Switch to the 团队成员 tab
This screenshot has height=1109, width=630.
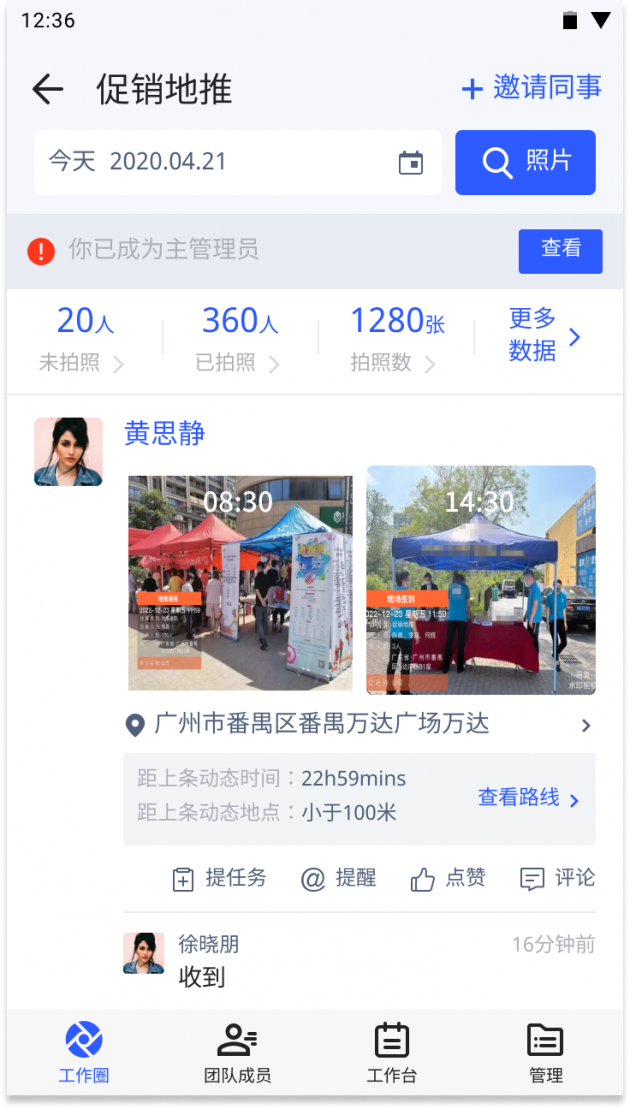[237, 1054]
